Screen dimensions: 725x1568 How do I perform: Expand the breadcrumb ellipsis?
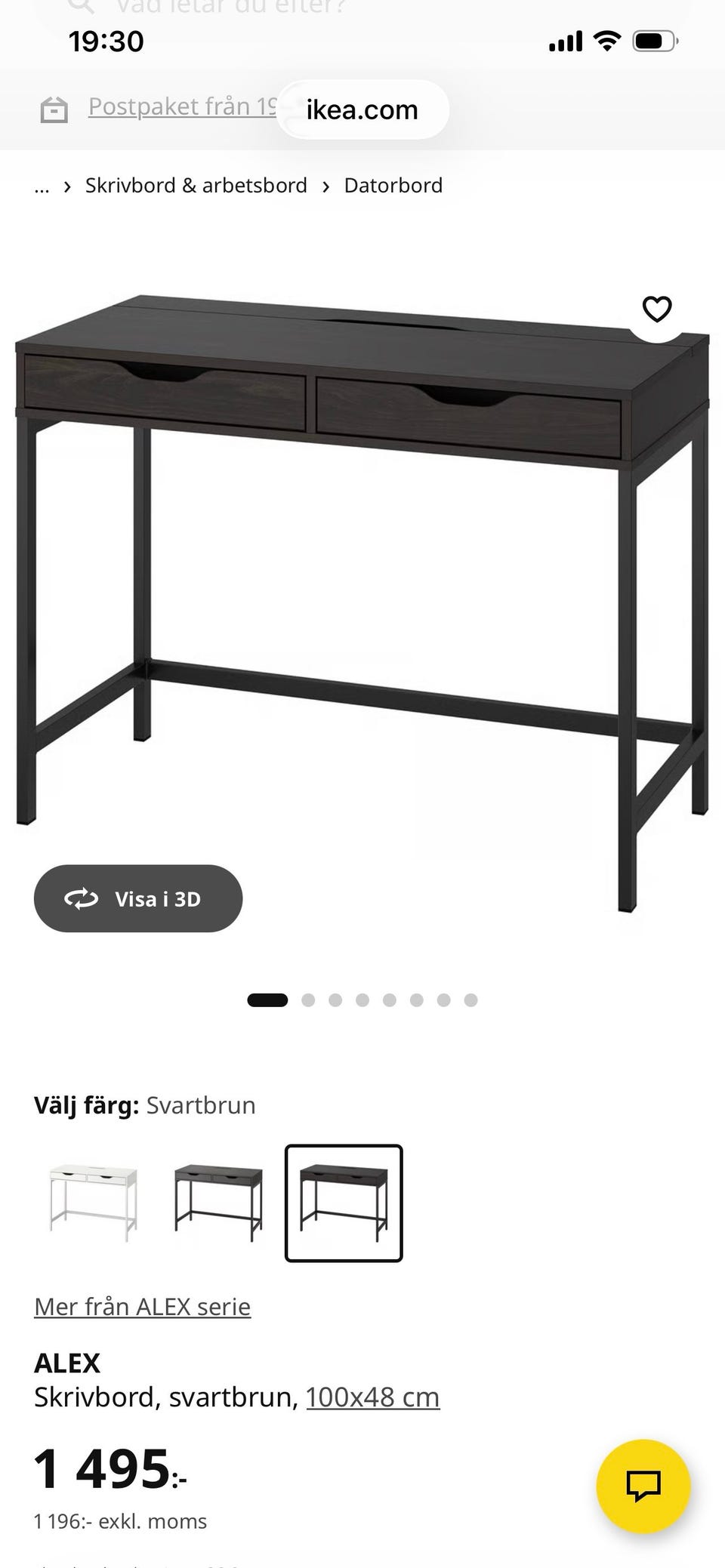[42, 185]
